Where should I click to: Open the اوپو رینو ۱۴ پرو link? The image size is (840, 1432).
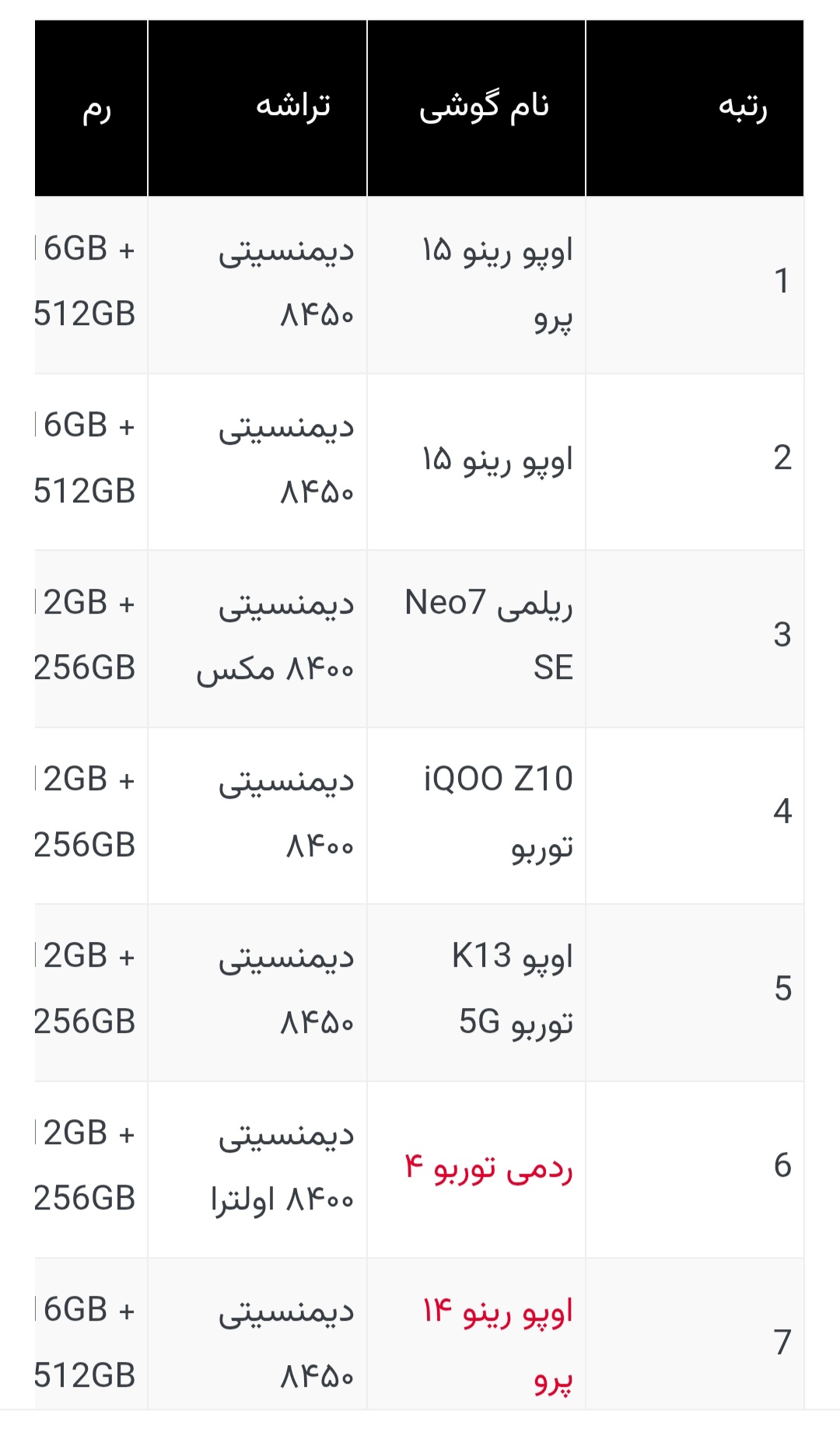pos(498,1313)
